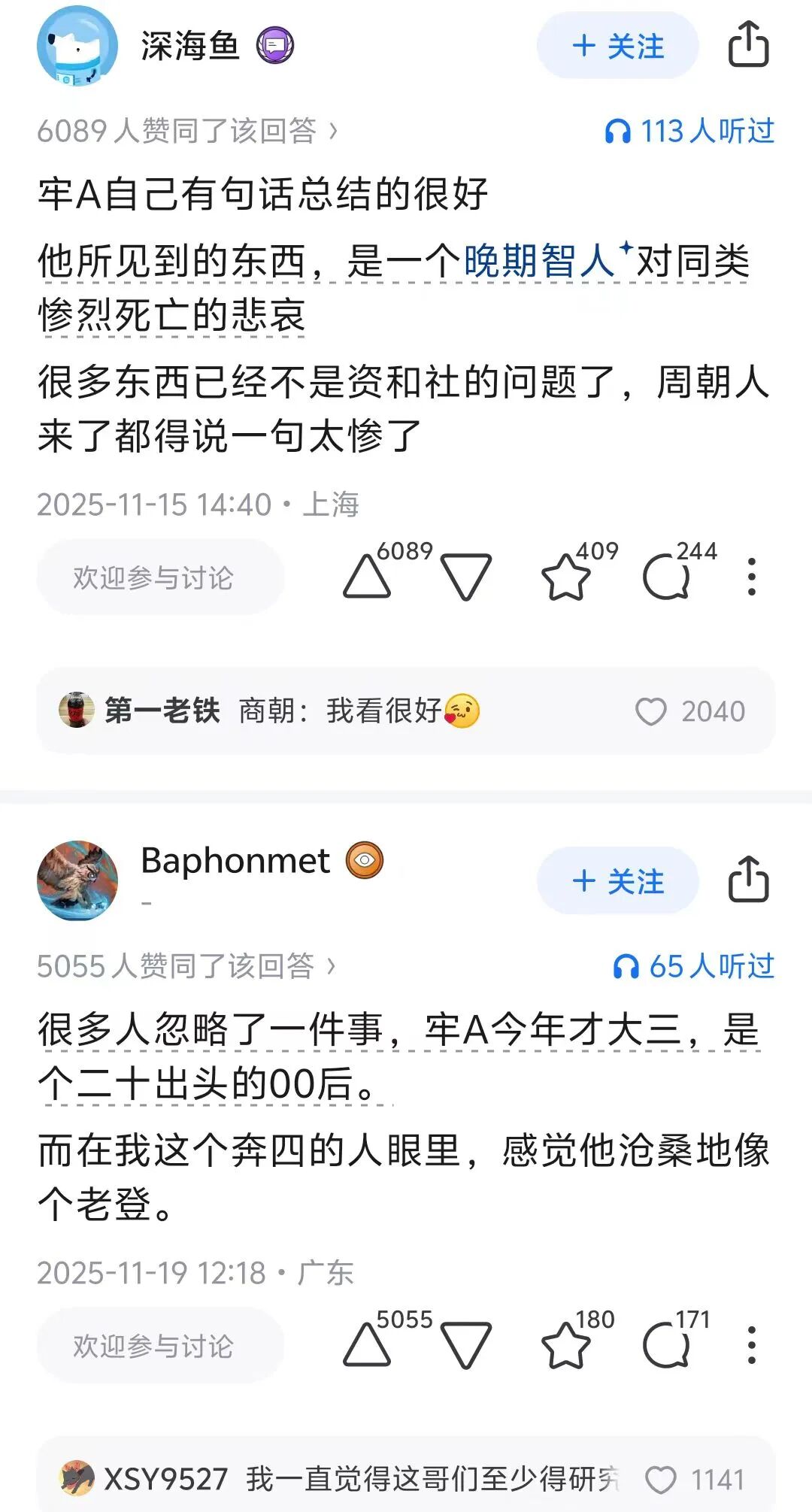This screenshot has width=812, height=1512.
Task: Share 深海鱼's answer
Action: (x=748, y=45)
